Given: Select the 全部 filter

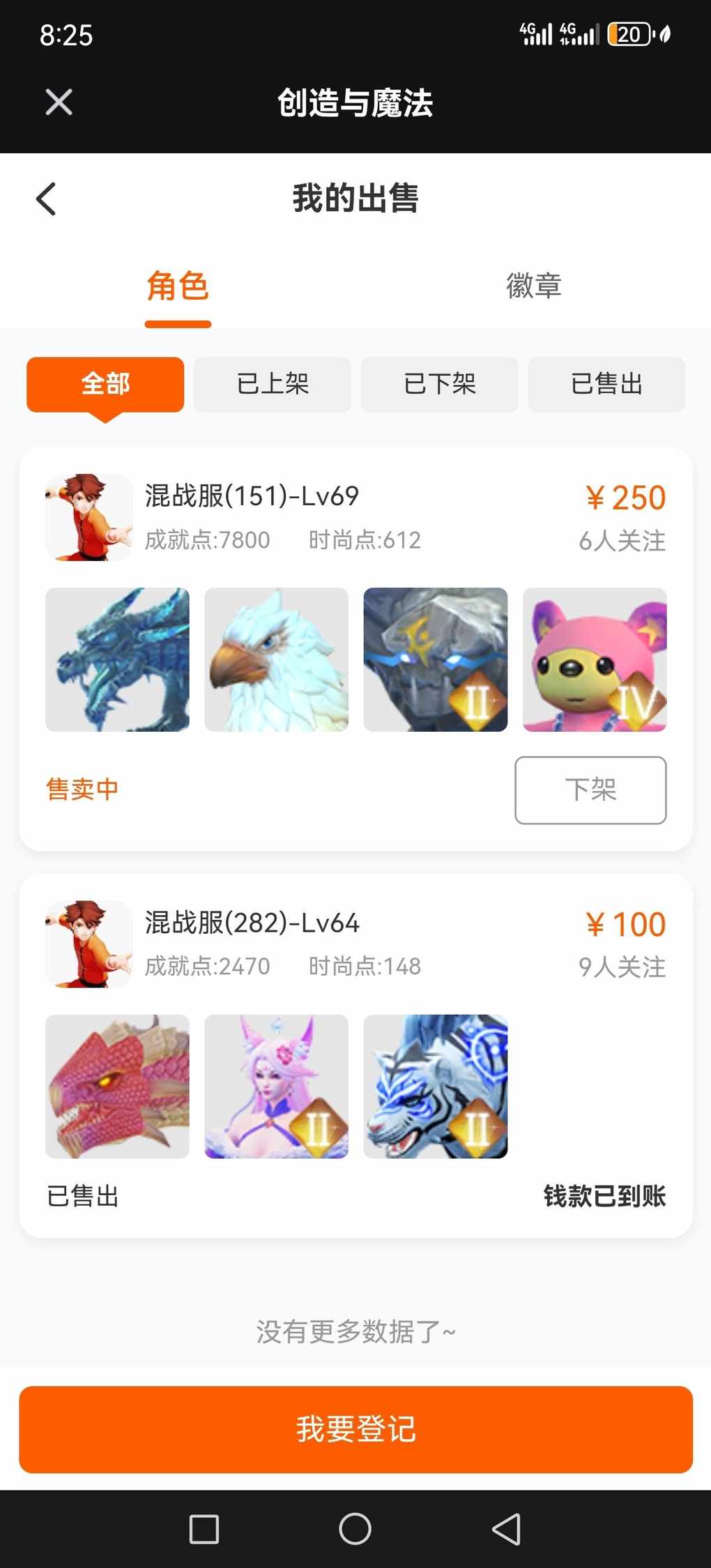Looking at the screenshot, I should pos(105,385).
